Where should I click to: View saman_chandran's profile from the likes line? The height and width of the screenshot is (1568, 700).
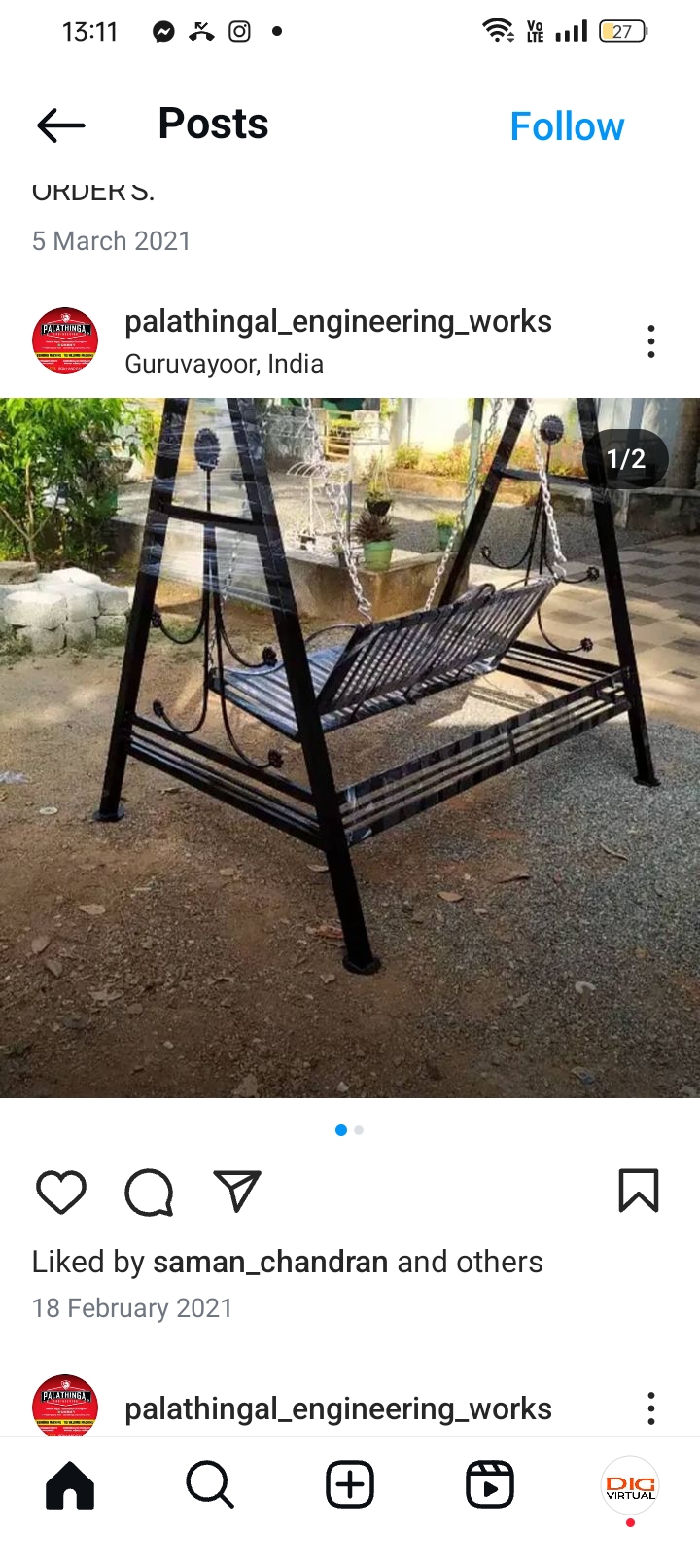[270, 1262]
